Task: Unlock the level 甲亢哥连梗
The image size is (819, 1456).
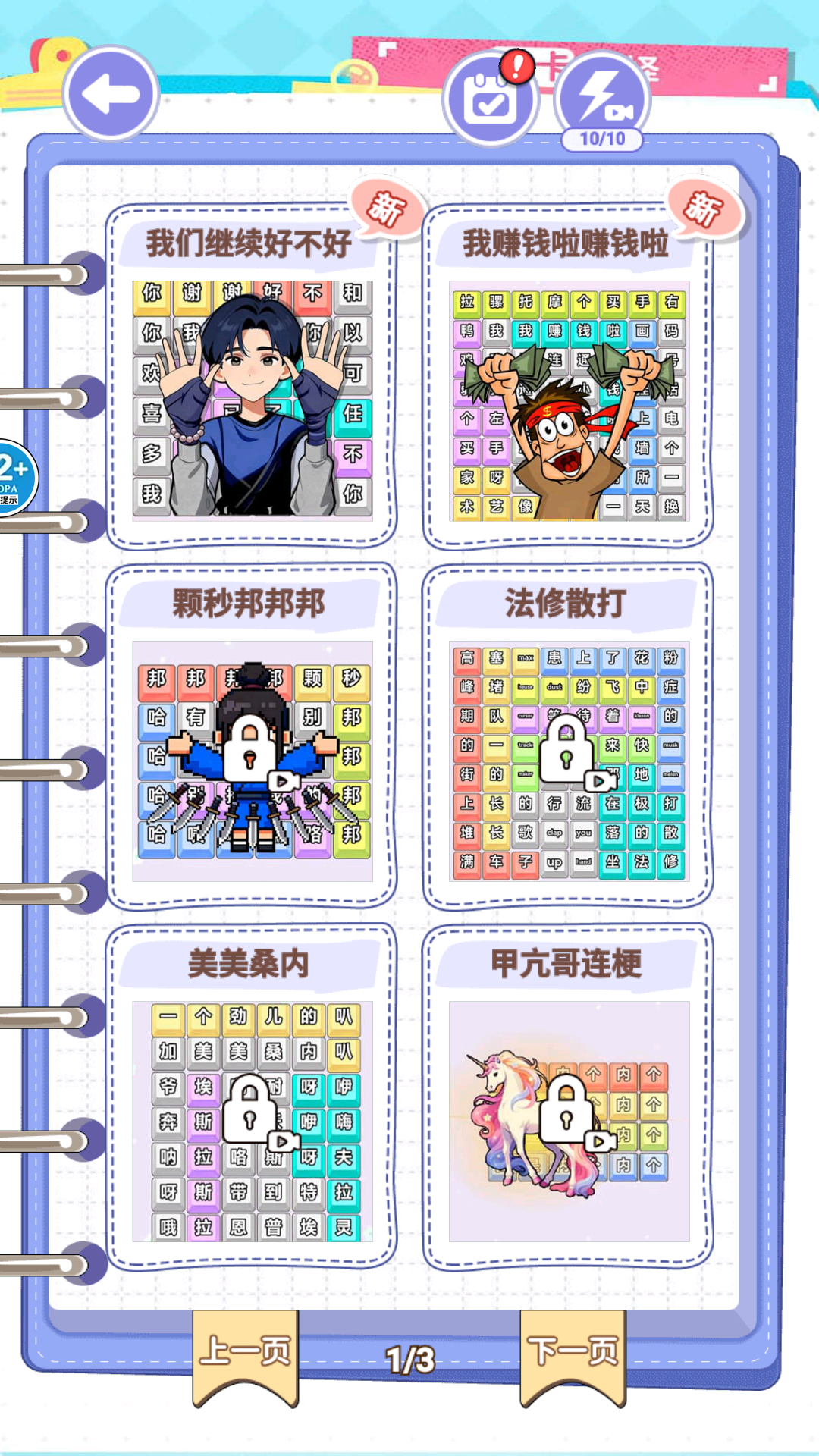Action: click(x=569, y=1097)
